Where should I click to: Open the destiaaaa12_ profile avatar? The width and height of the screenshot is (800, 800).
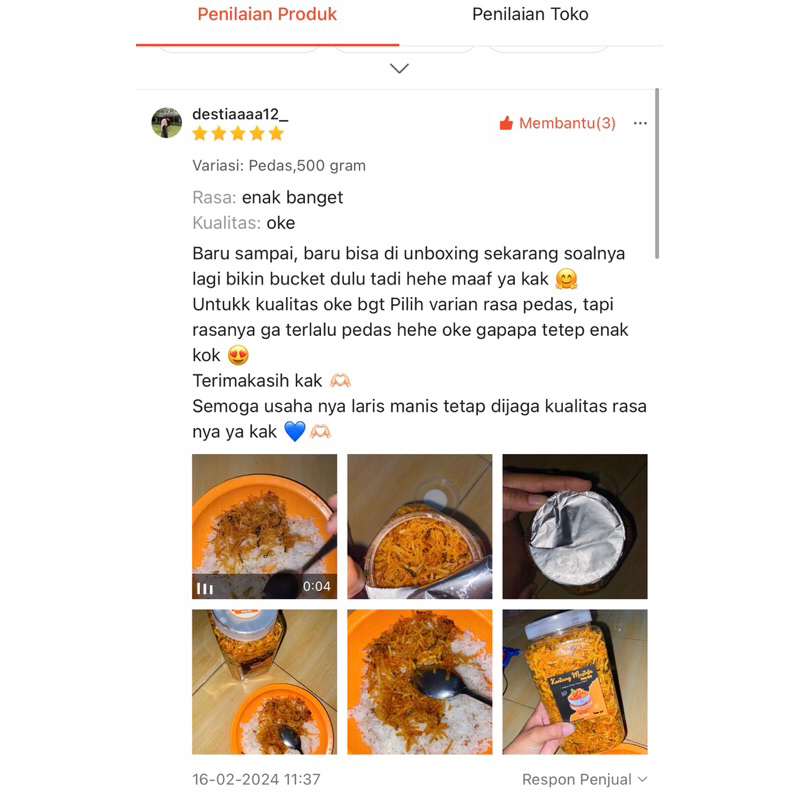point(166,123)
